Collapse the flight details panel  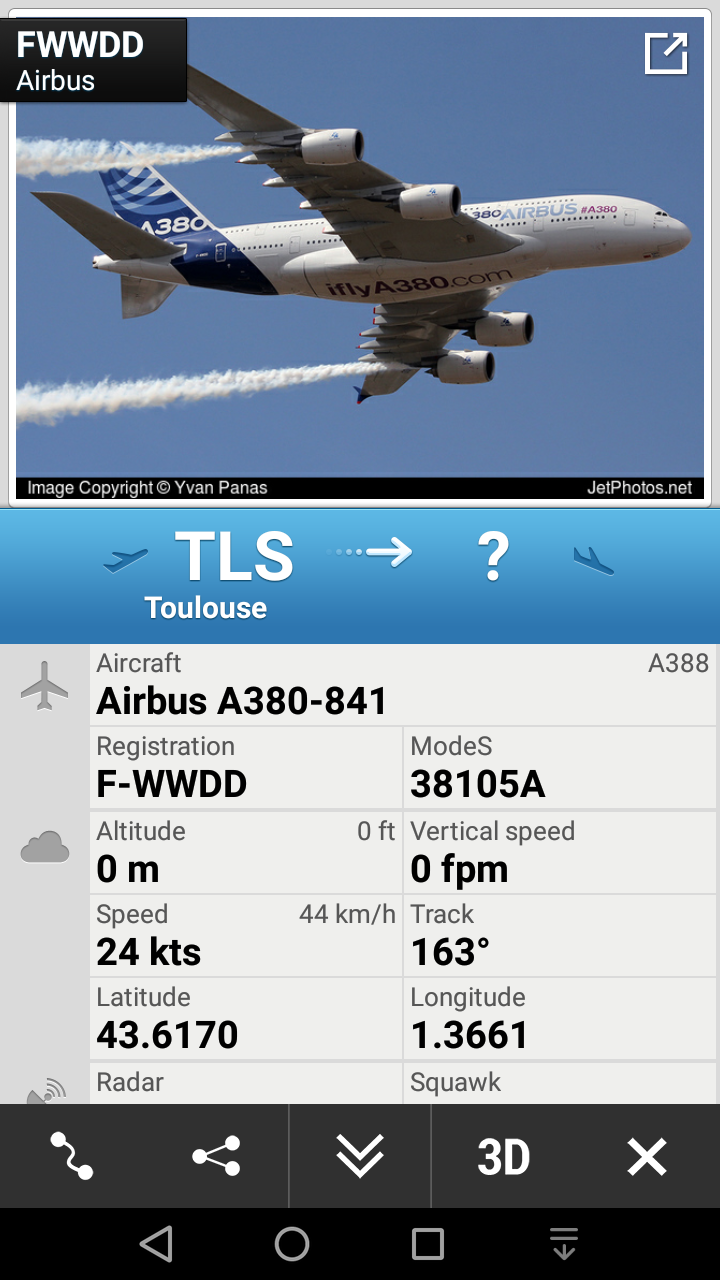360,1157
